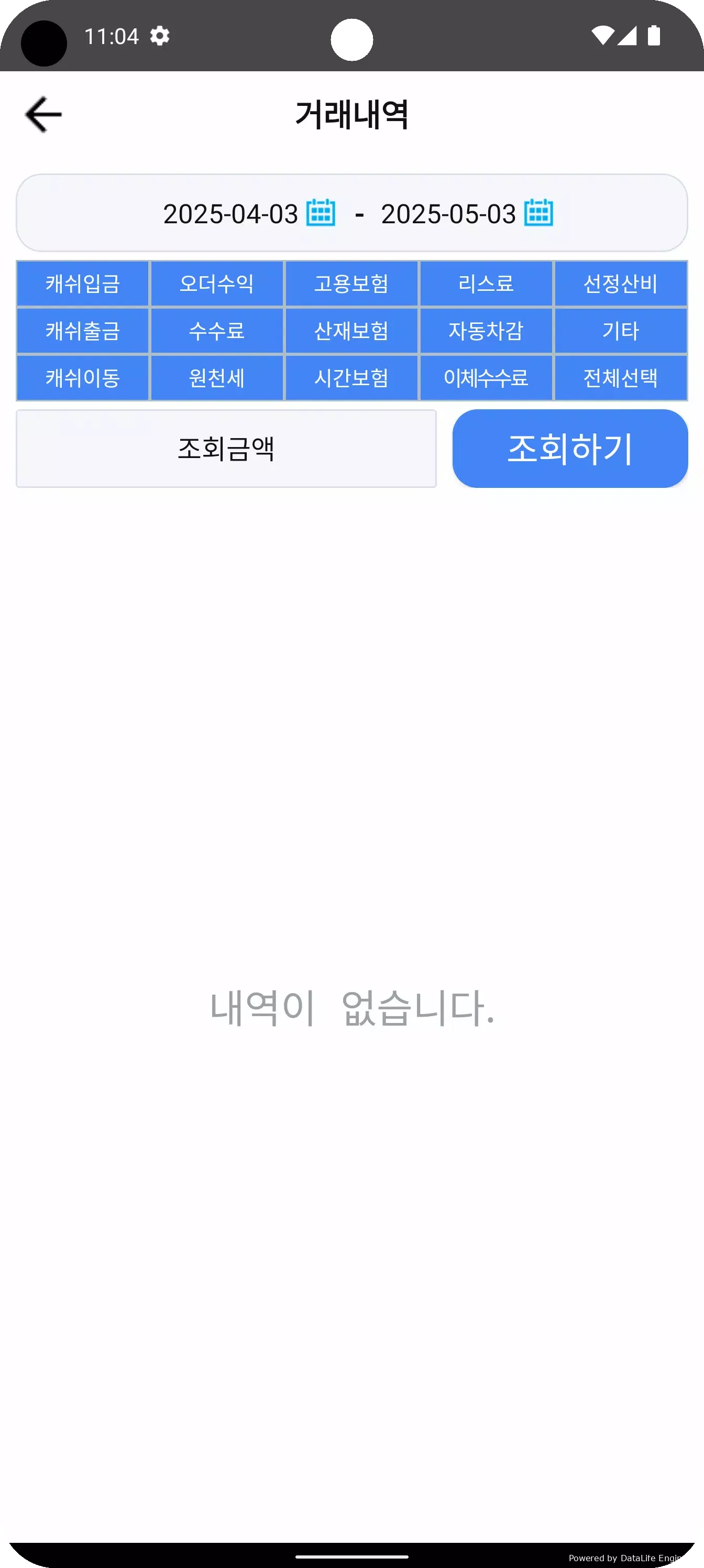Tap the 리스료 filter chip
The width and height of the screenshot is (704, 1568).
tap(486, 284)
